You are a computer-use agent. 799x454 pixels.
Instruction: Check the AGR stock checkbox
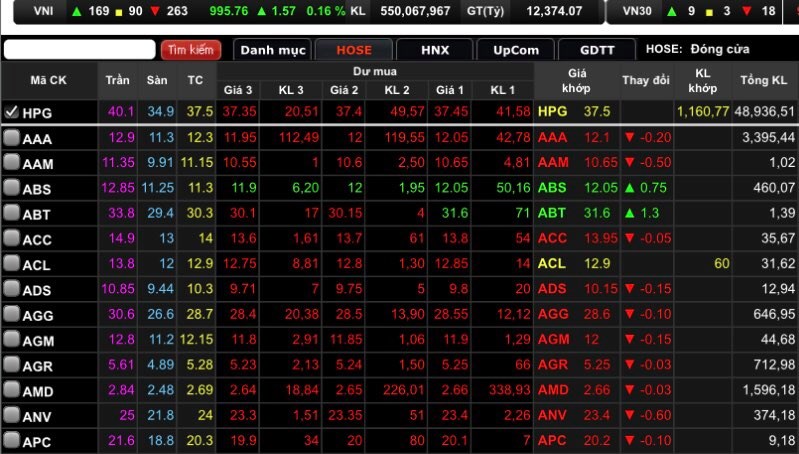11,365
